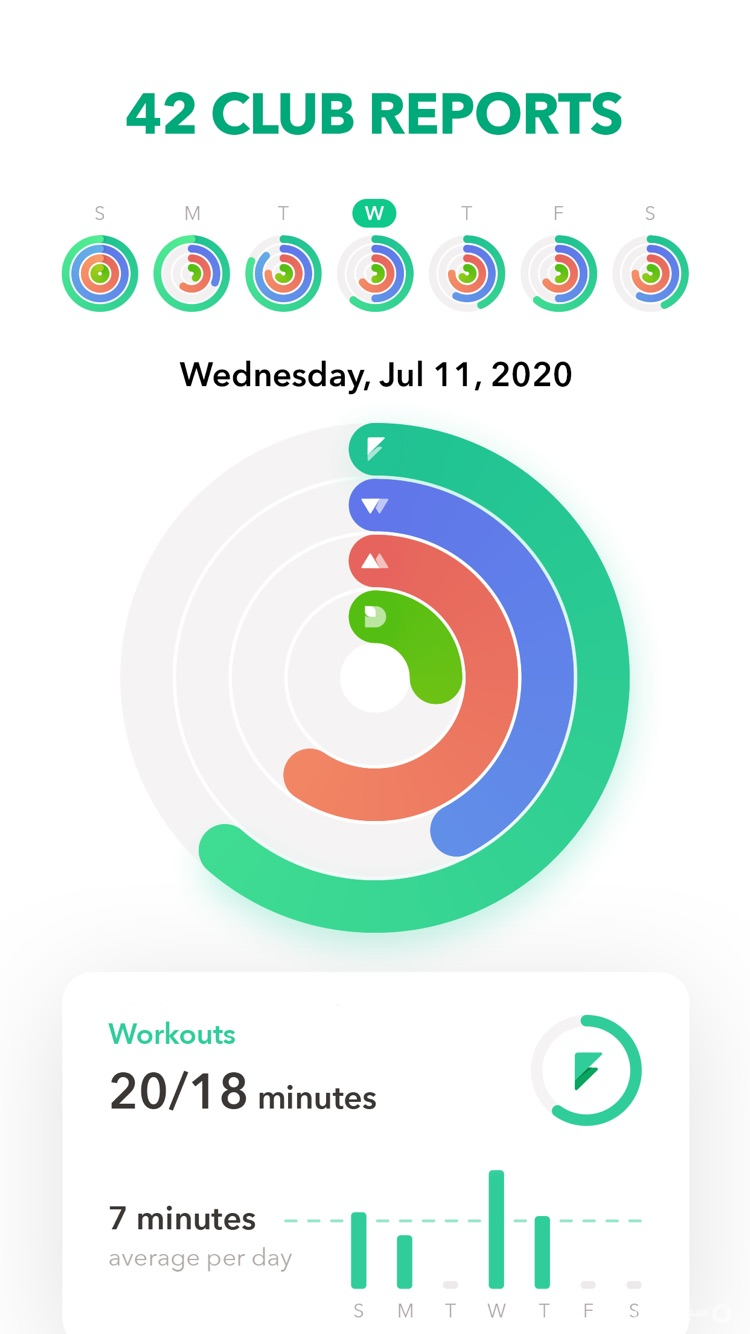Open the circular Workouts progress icon in the card
This screenshot has height=1334, width=750.
click(586, 1070)
